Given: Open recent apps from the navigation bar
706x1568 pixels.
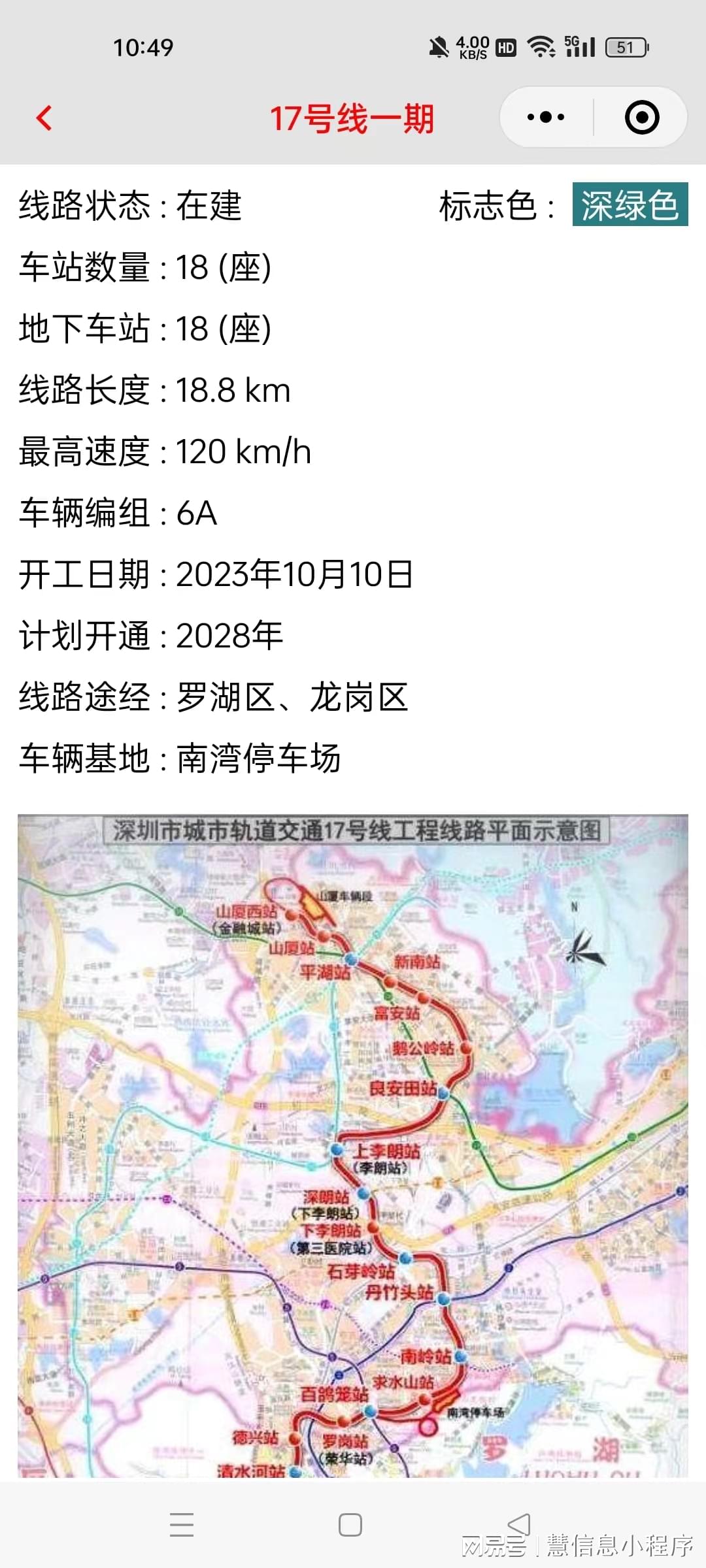Looking at the screenshot, I should [x=182, y=1525].
